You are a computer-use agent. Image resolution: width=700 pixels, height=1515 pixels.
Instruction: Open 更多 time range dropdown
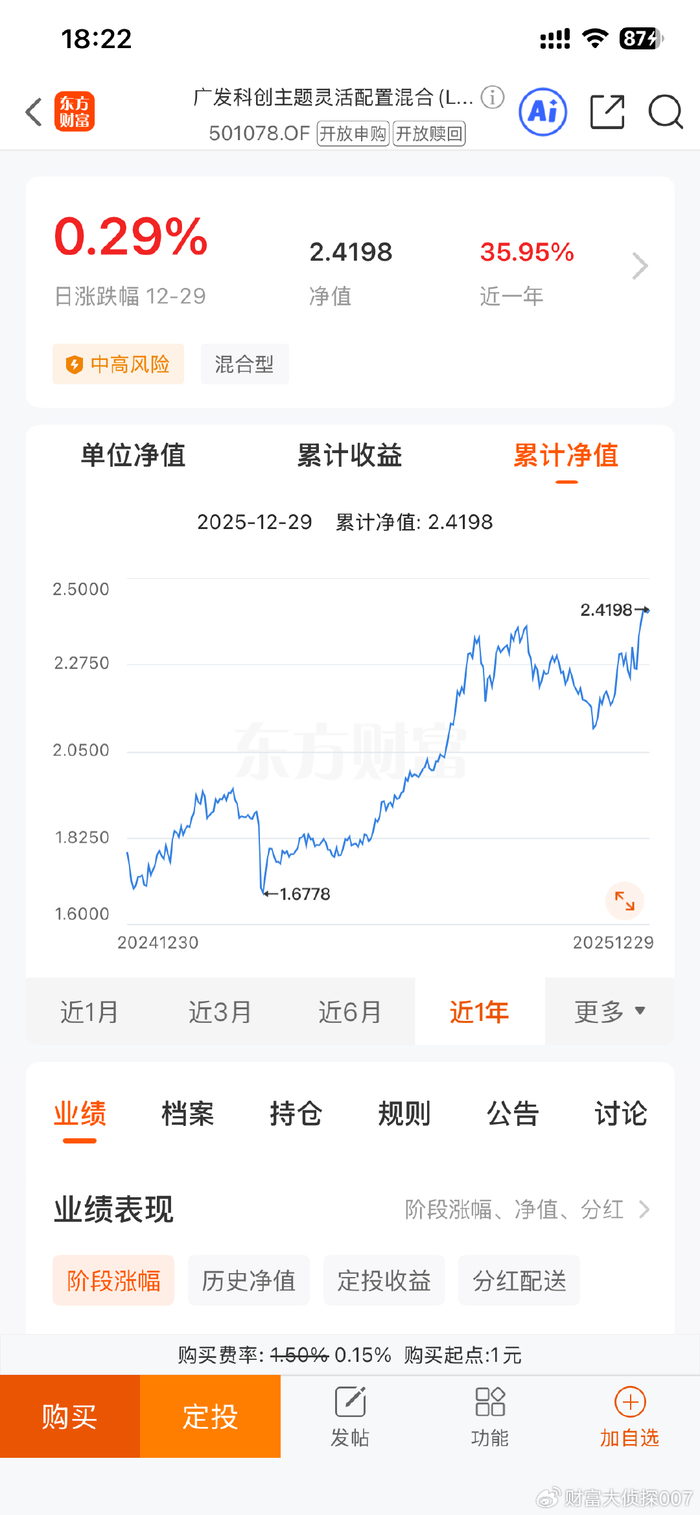click(x=609, y=1012)
